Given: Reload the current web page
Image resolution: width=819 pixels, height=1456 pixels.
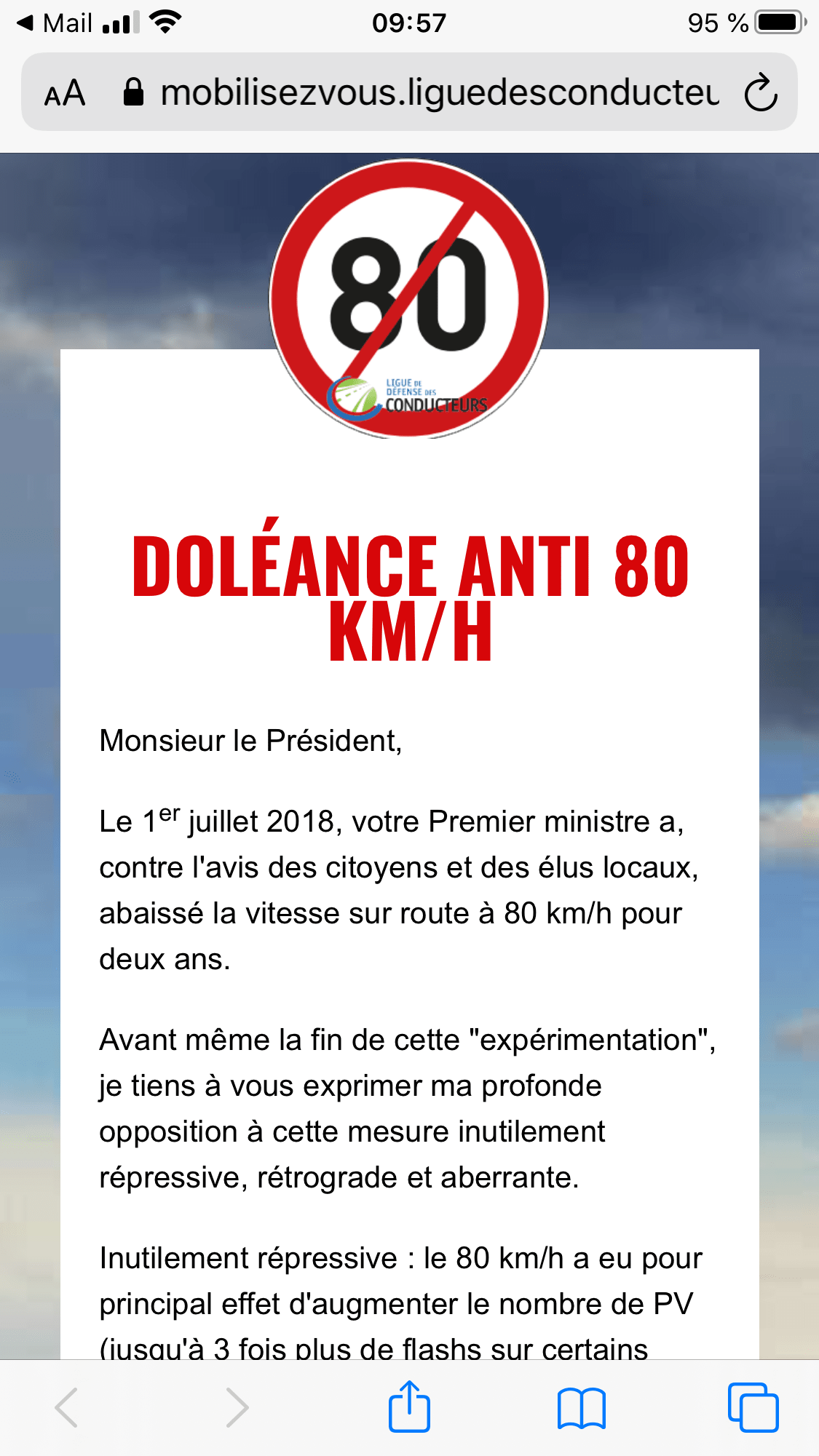Looking at the screenshot, I should [x=761, y=92].
